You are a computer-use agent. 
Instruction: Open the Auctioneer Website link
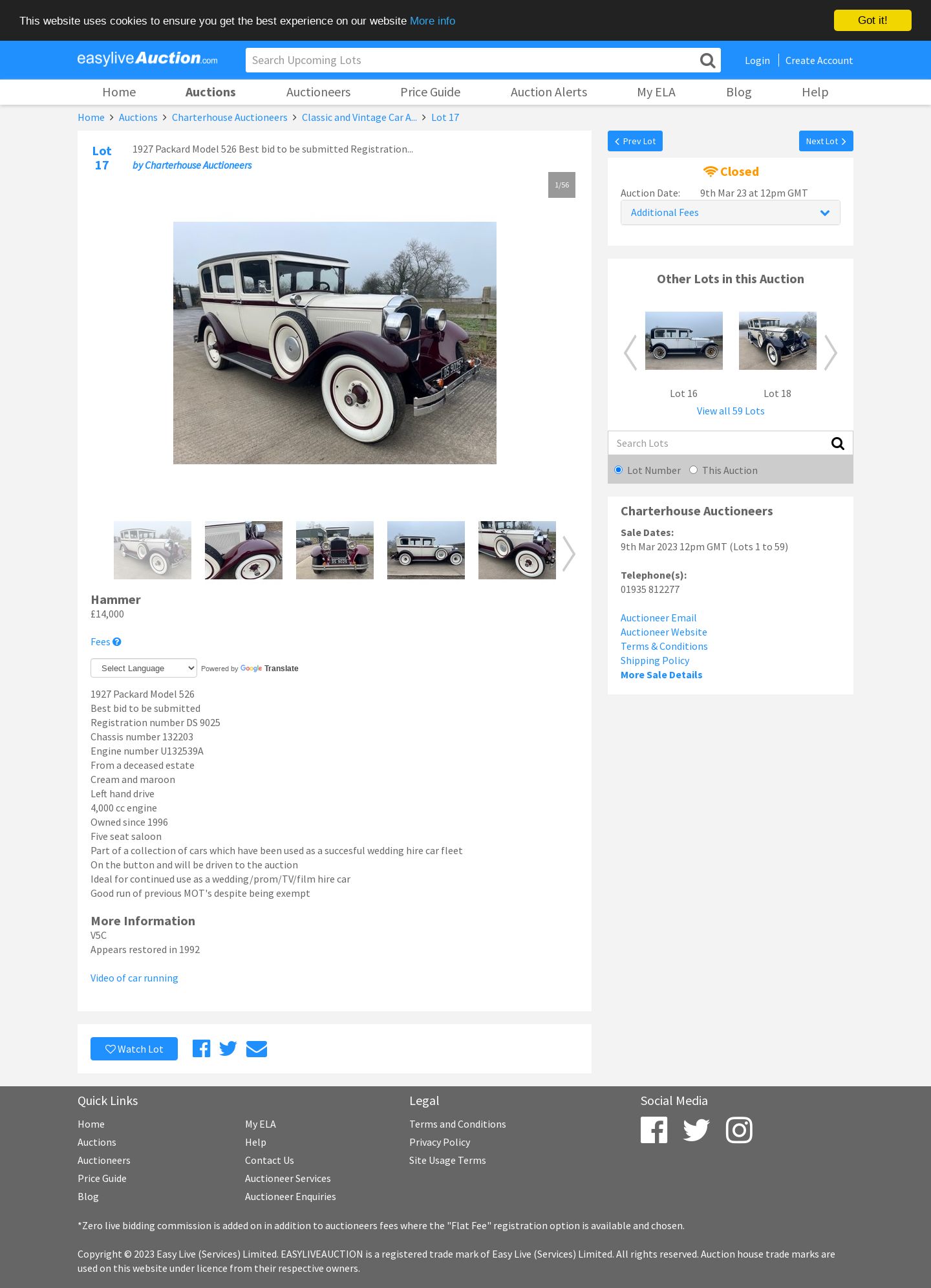pyautogui.click(x=663, y=632)
